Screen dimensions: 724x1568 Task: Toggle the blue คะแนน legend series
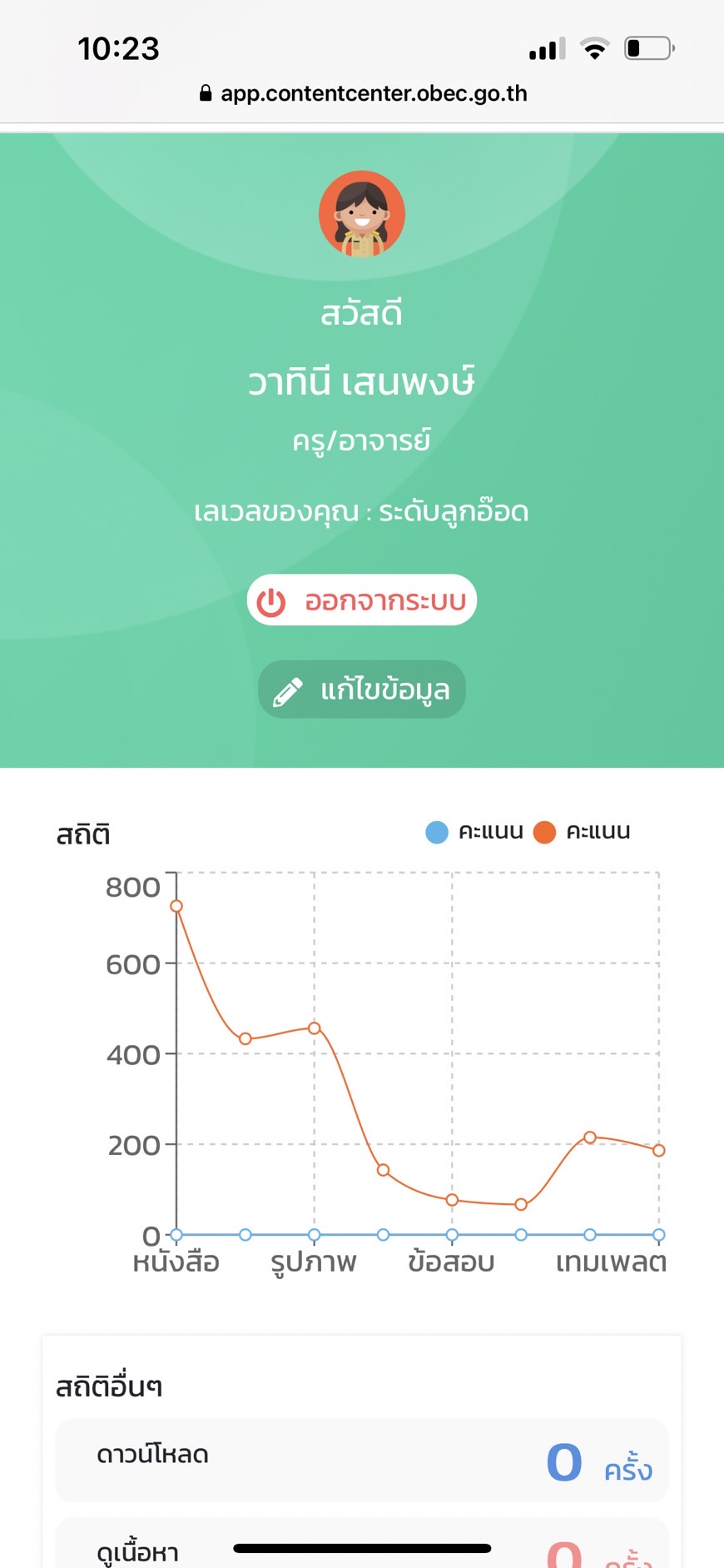coord(474,832)
